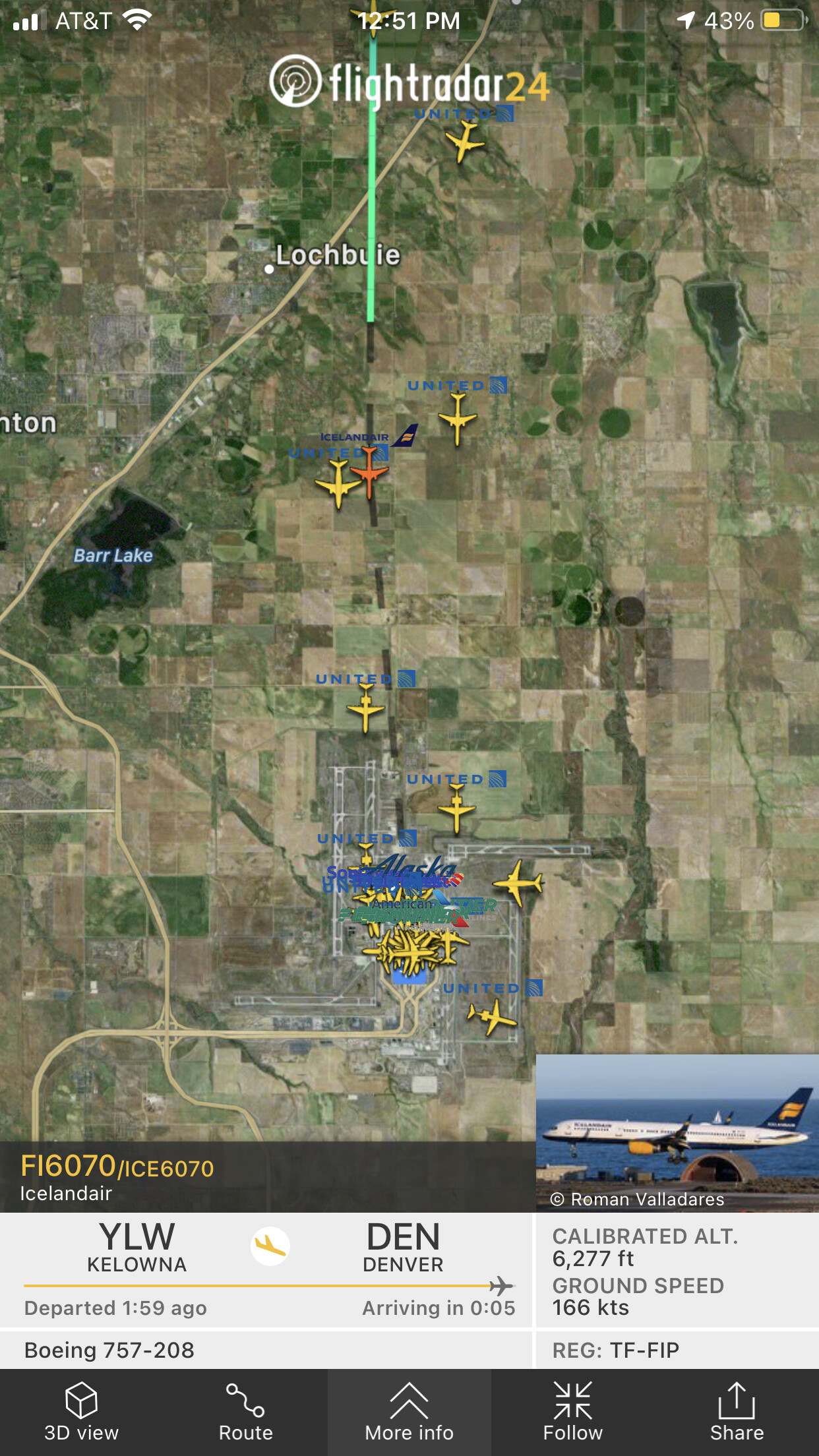819x1456 pixels.
Task: Show the flight route
Action: 245,1412
